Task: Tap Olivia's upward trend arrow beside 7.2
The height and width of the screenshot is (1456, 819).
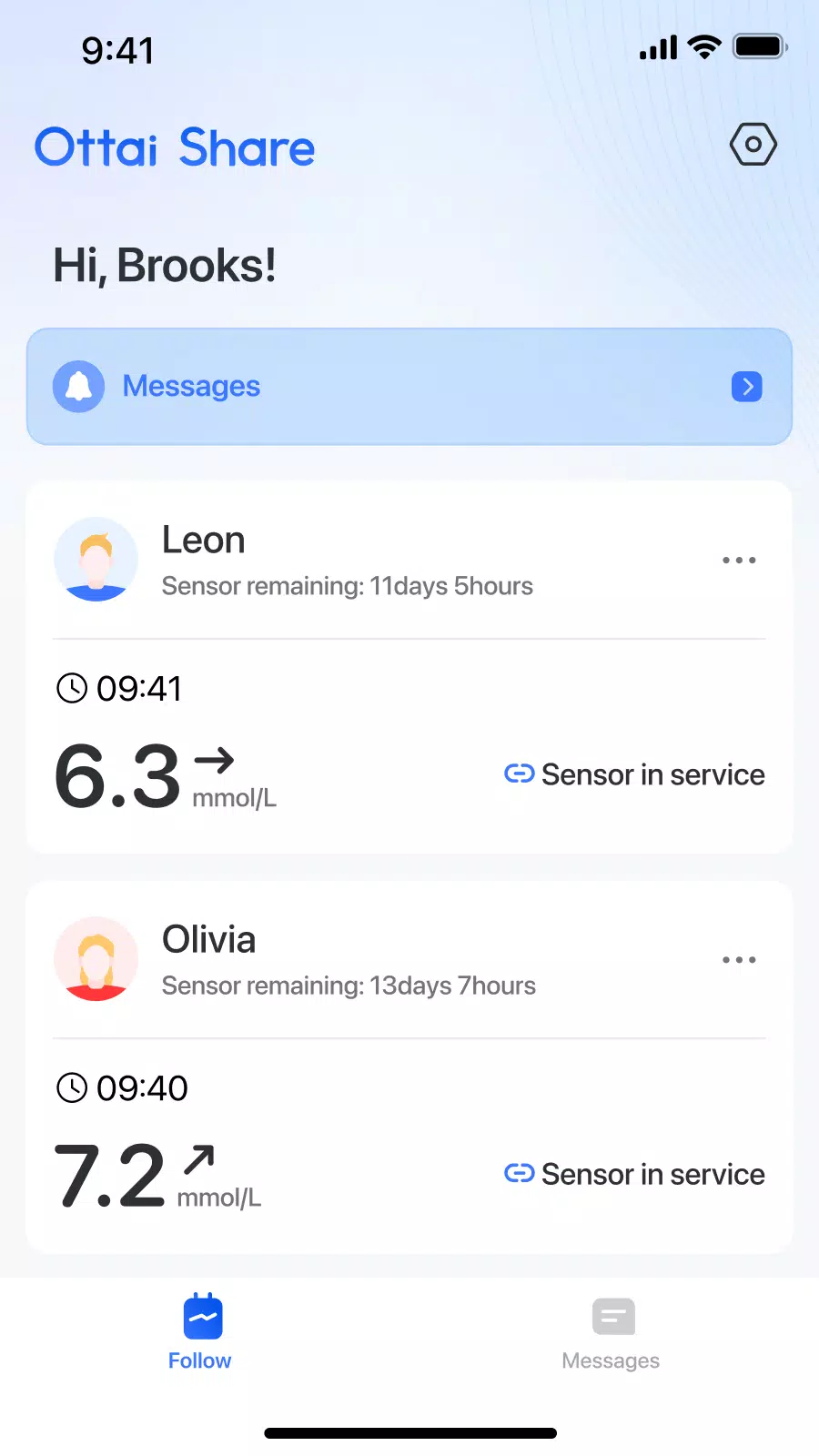Action: [200, 1160]
